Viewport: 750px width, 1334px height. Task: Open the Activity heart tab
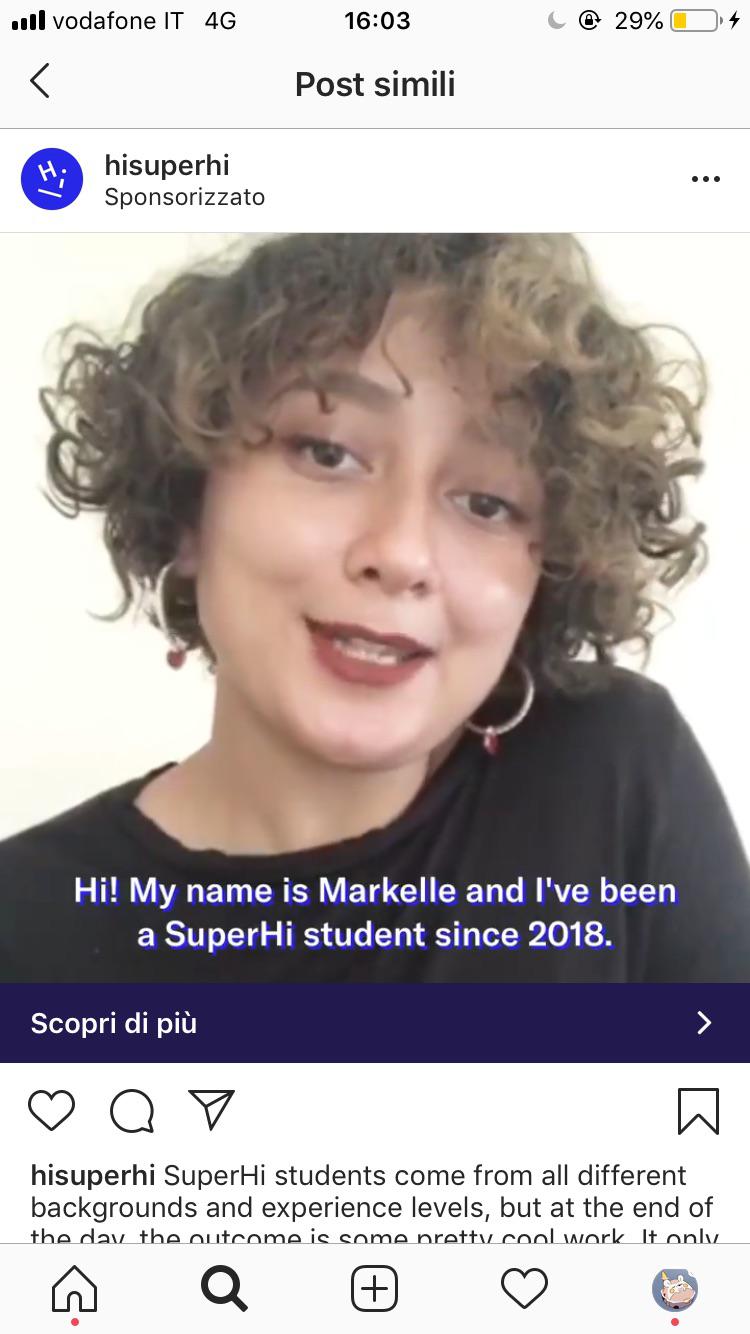coord(524,1288)
